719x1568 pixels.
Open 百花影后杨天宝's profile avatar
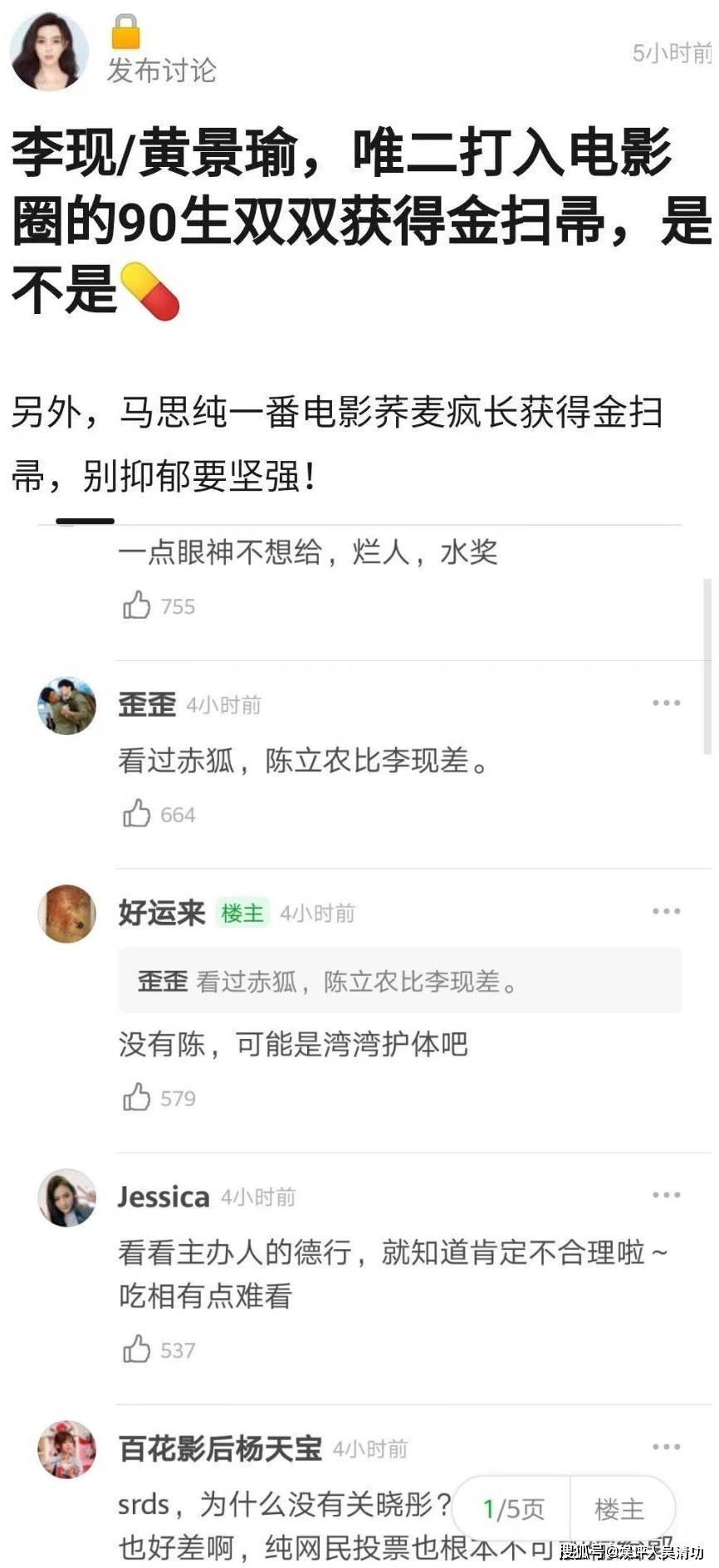[67, 1449]
